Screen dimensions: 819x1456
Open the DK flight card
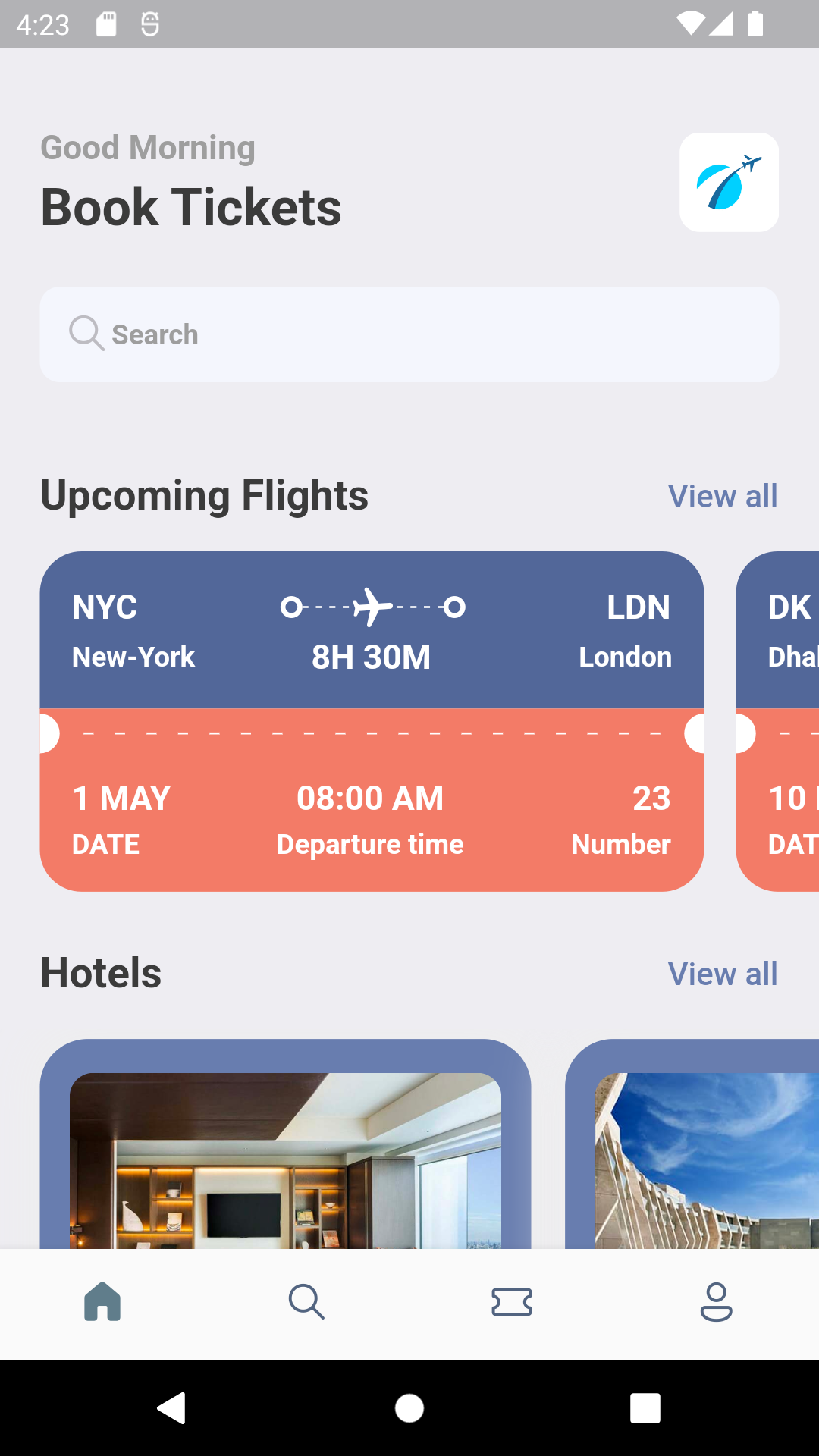pyautogui.click(x=777, y=721)
